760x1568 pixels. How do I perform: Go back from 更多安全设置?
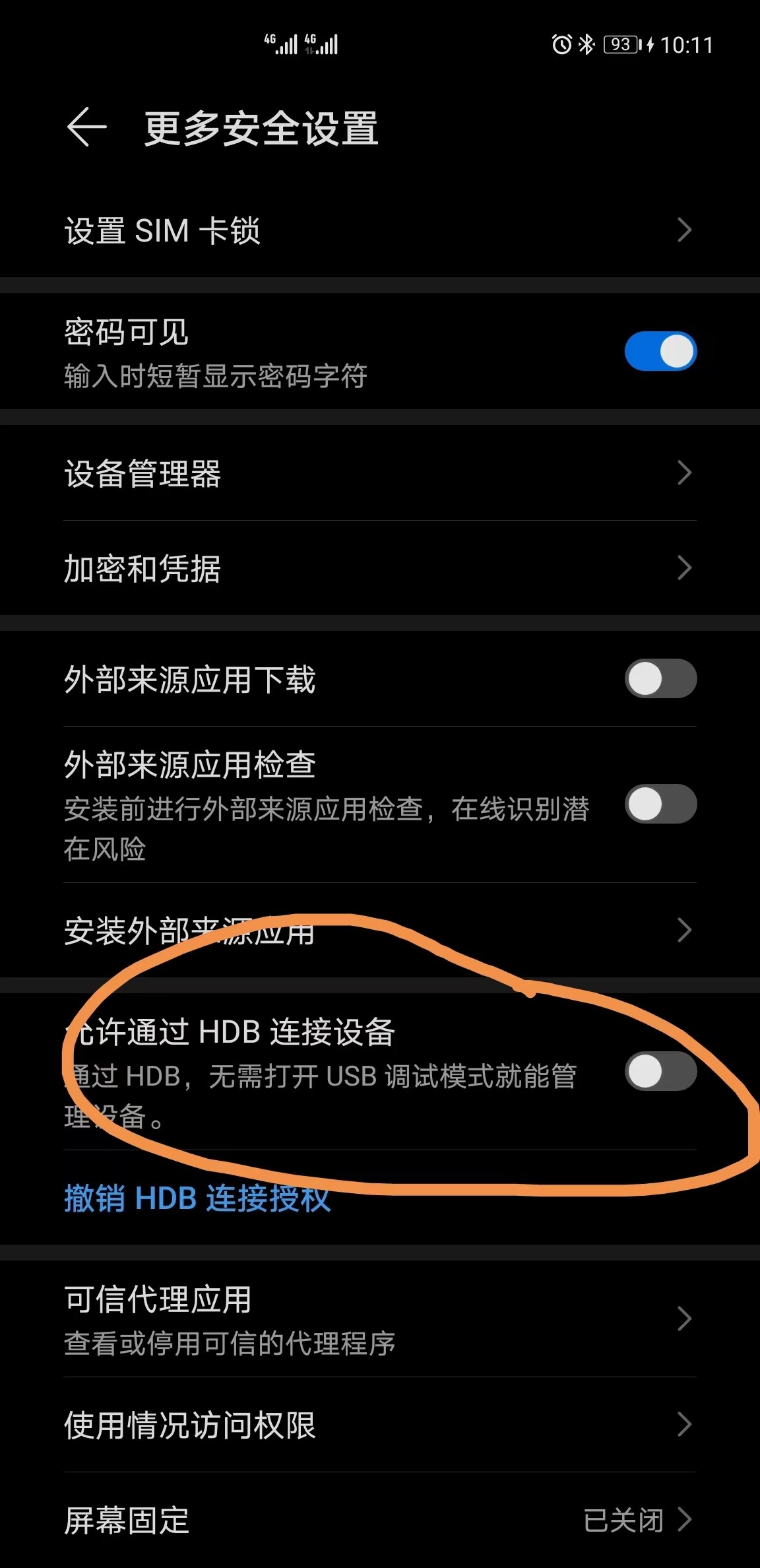click(x=86, y=127)
